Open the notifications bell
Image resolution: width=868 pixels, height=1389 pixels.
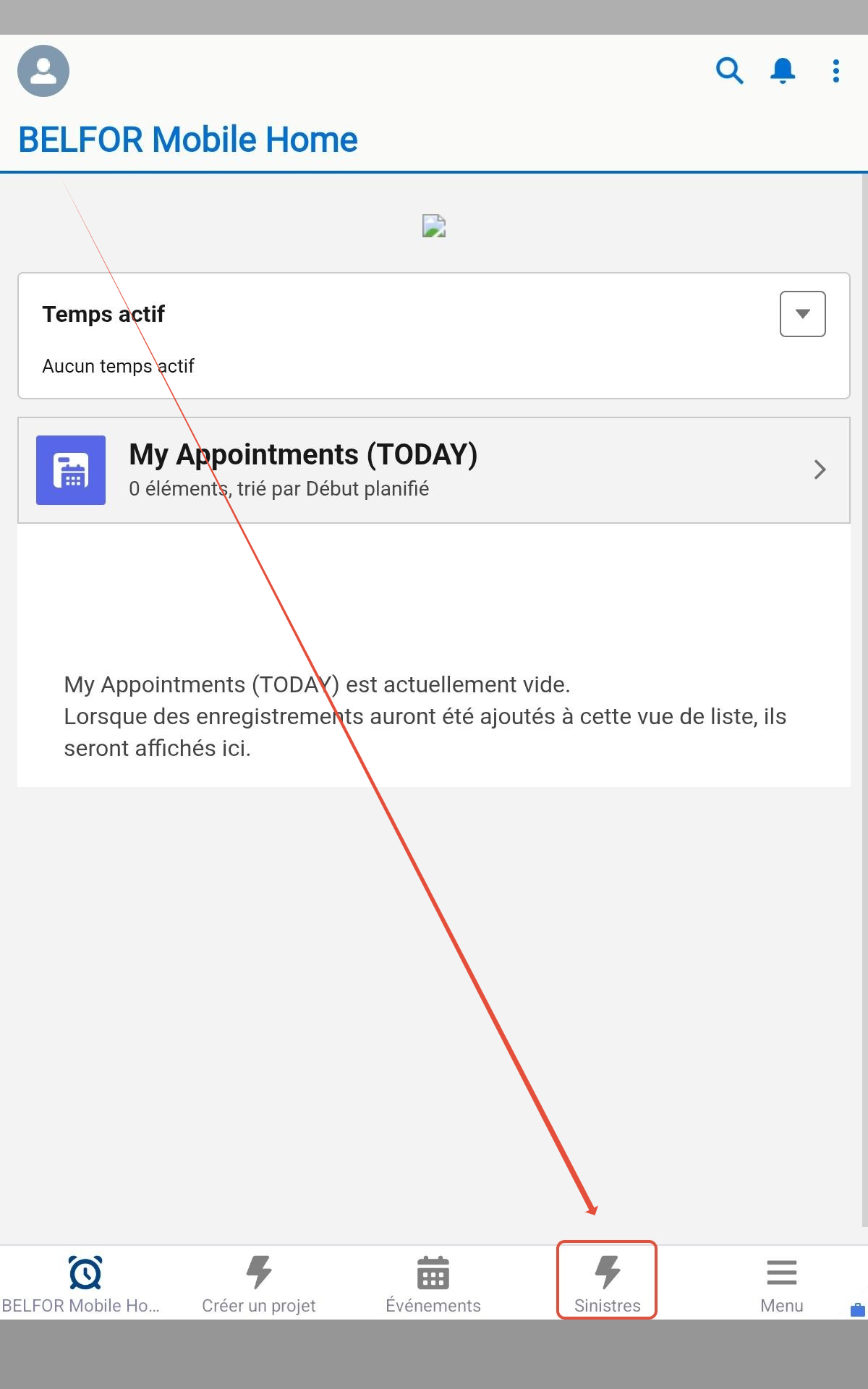click(x=783, y=71)
